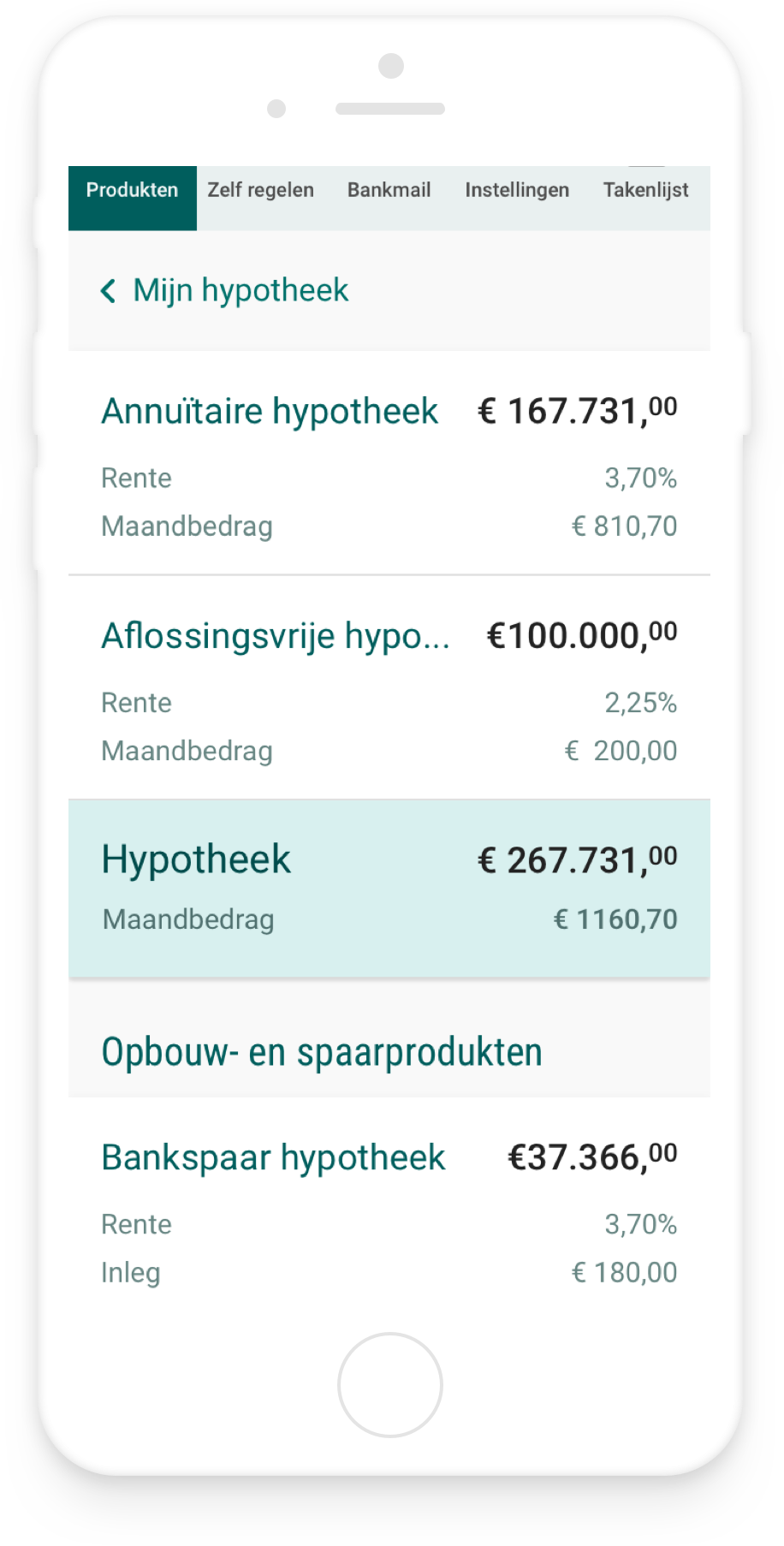View the Aflossingsvrije hypotheek row
Screen dimensions: 784x1546
pyautogui.click(x=389, y=688)
